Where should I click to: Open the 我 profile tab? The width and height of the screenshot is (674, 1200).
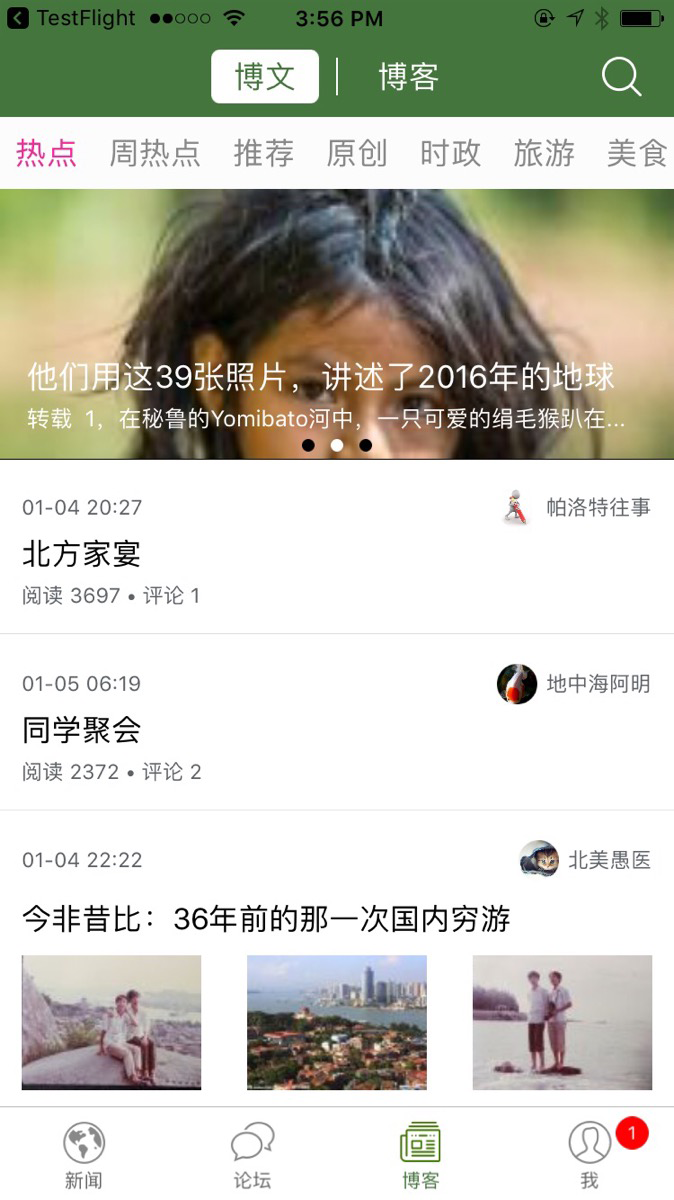(x=589, y=1155)
